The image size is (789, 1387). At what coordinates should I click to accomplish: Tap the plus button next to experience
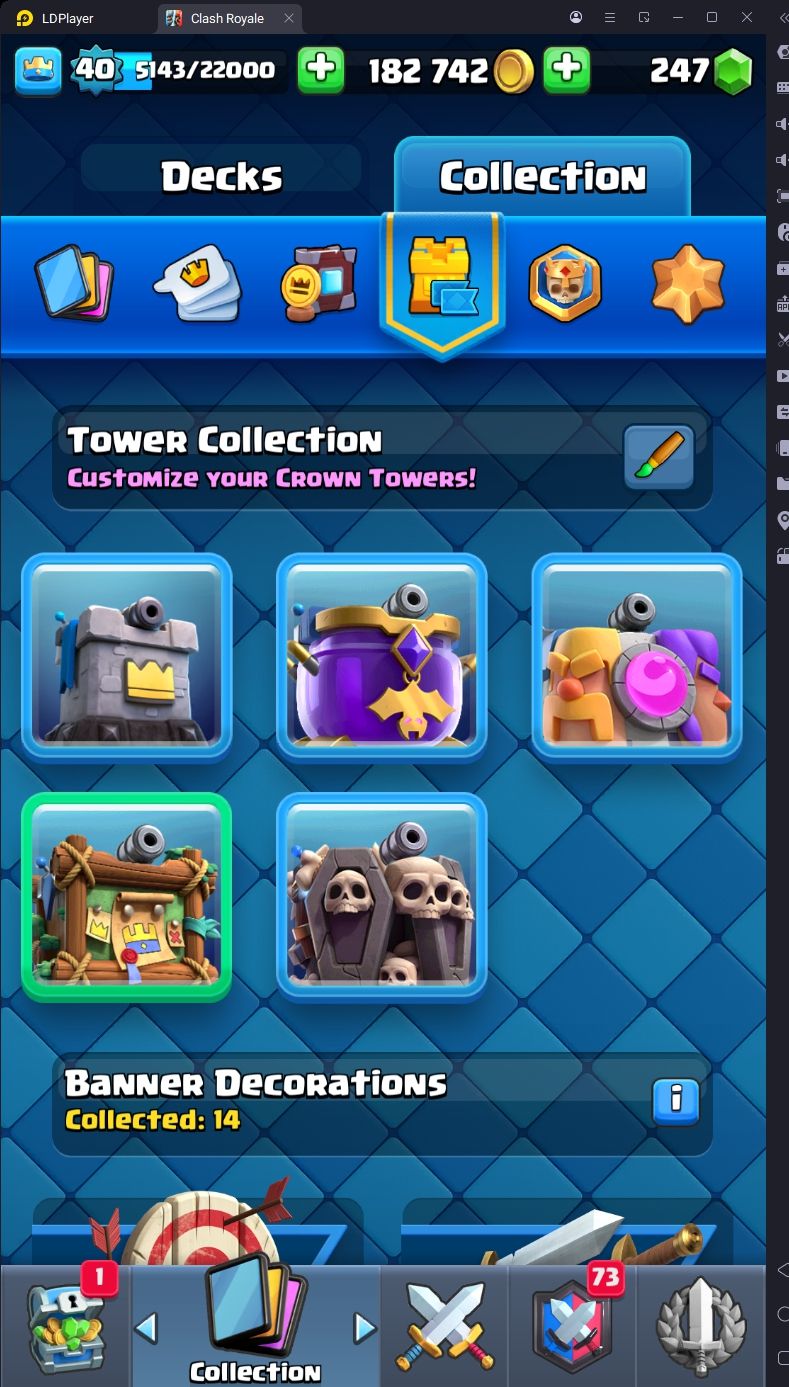click(x=321, y=70)
